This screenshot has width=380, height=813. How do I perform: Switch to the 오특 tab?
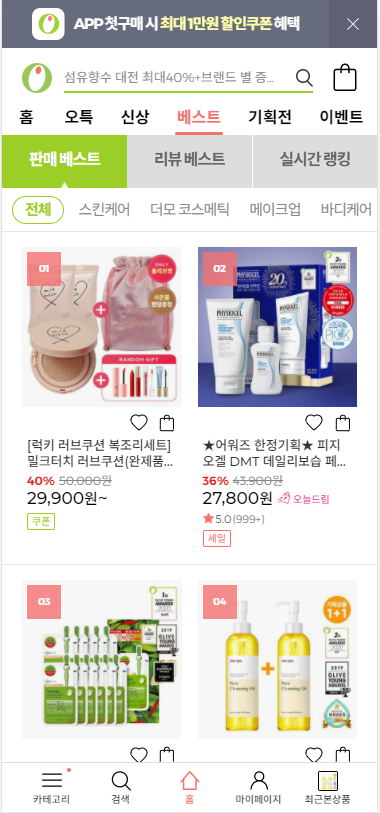coord(79,117)
